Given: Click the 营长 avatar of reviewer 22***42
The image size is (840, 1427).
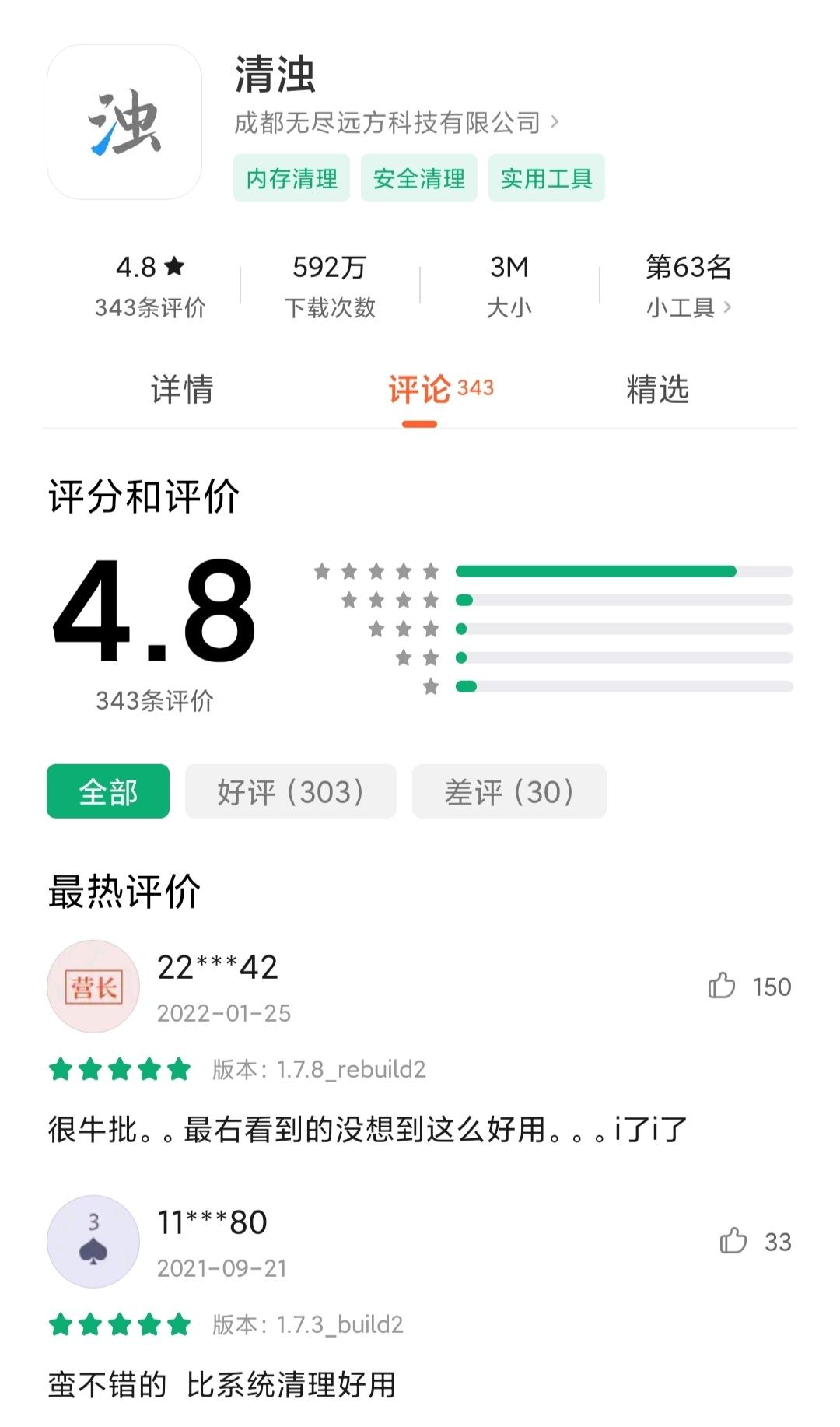Looking at the screenshot, I should 93,986.
